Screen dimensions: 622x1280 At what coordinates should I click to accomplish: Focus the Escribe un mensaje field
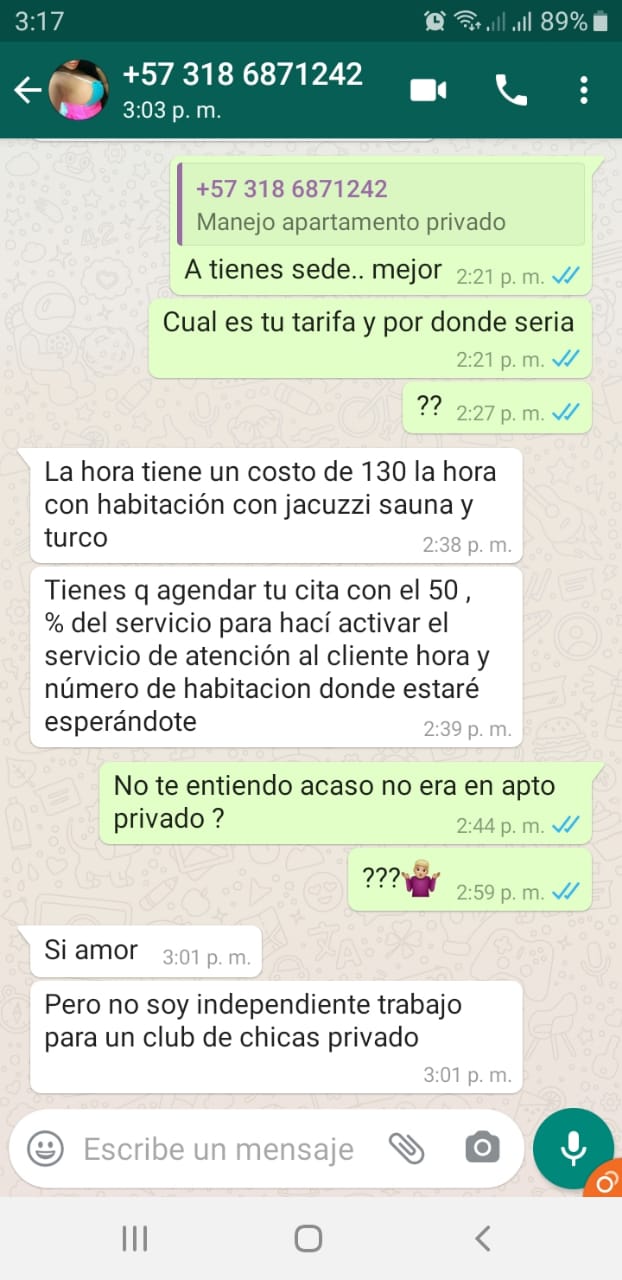[x=218, y=1149]
